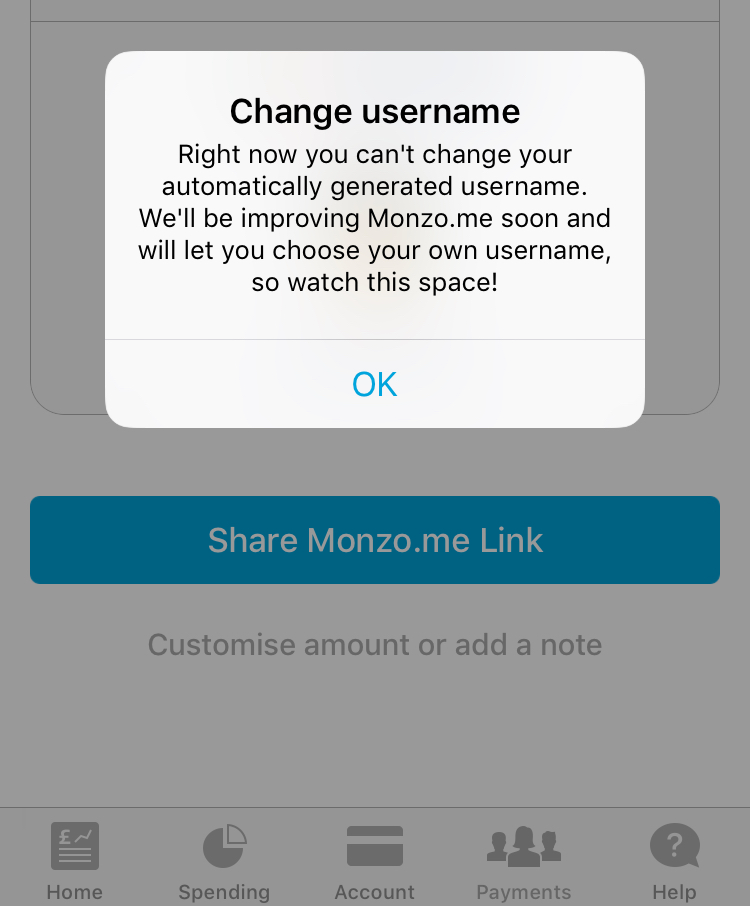The height and width of the screenshot is (906, 750).
Task: Go to the Account tab
Action: [375, 860]
